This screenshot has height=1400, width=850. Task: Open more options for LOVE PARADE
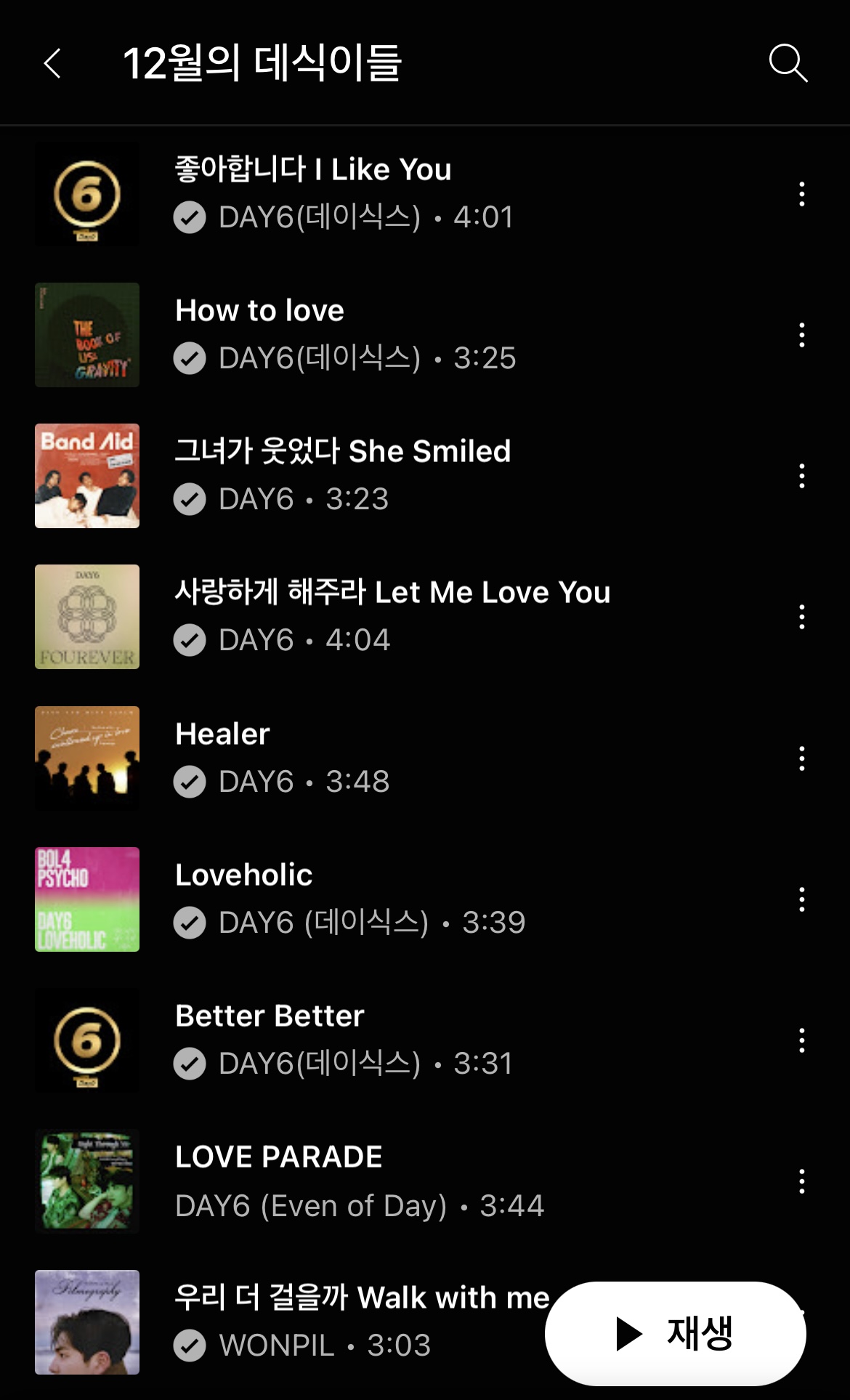(x=802, y=1181)
